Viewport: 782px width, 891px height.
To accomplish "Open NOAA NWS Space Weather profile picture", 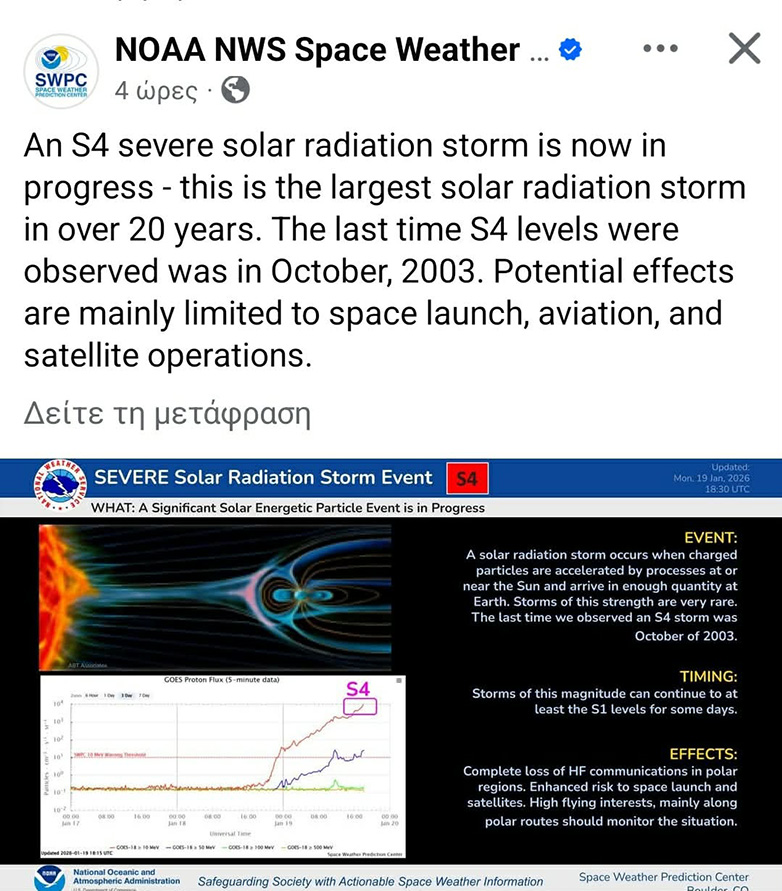I will [61, 70].
